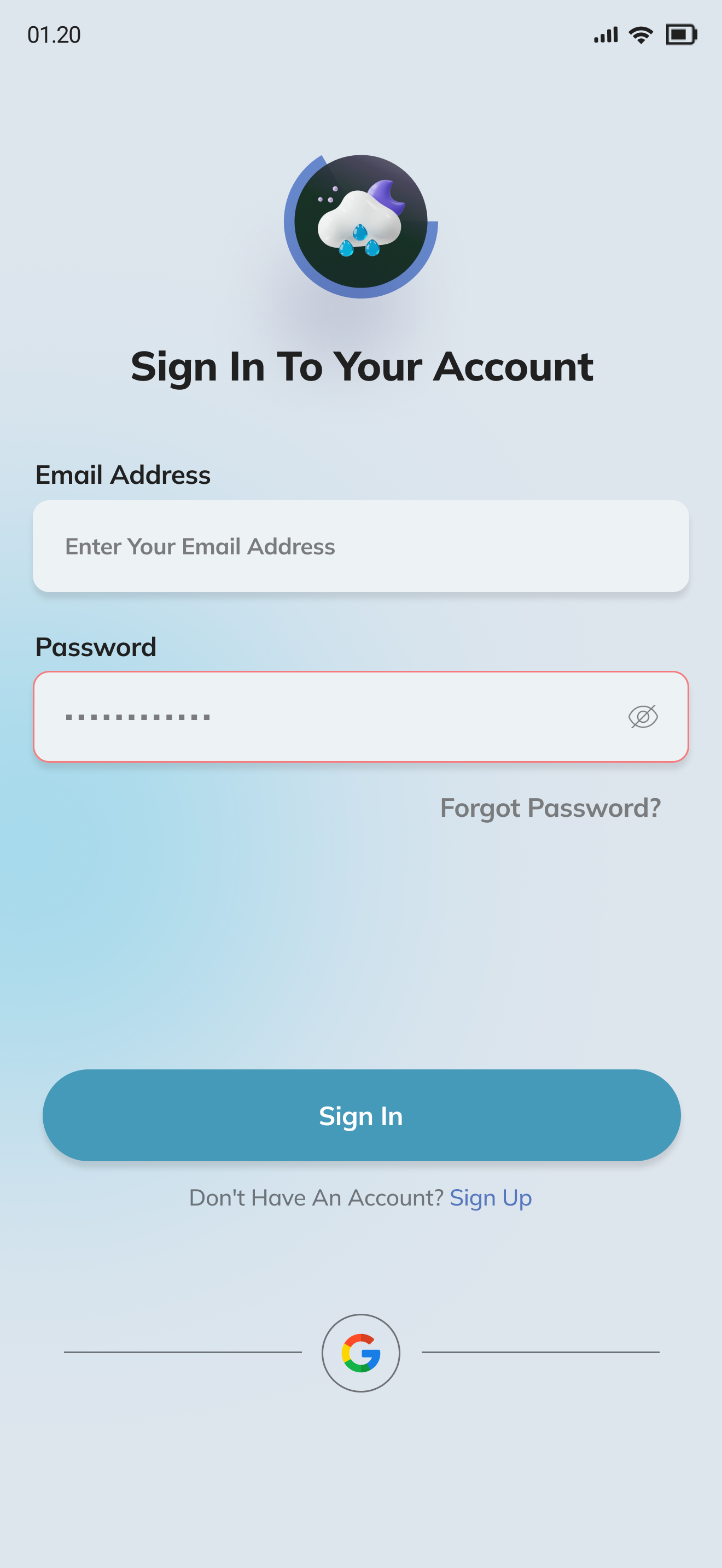The width and height of the screenshot is (722, 1568).
Task: Continue with the Google sign-in icon
Action: 361,1353
